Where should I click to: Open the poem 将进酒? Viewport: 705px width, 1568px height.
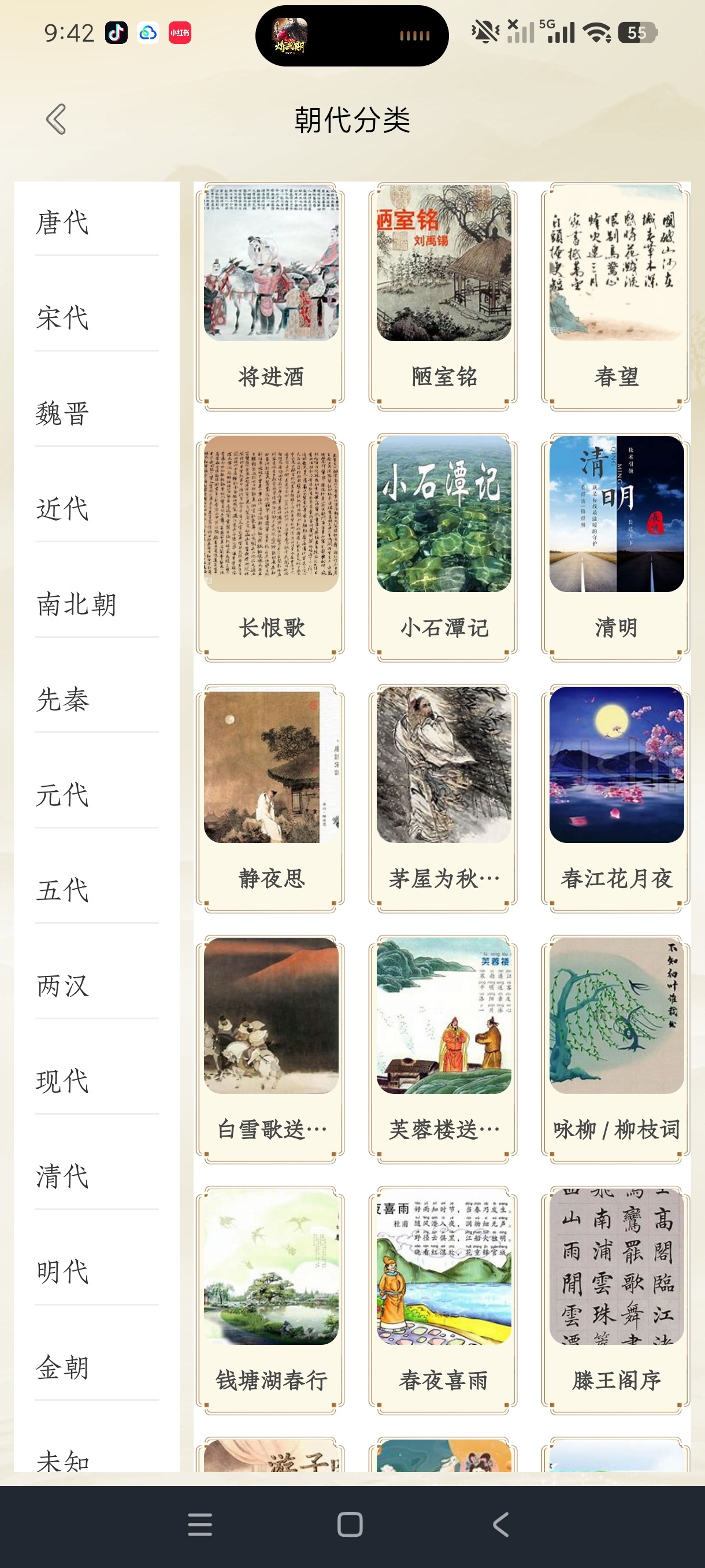(x=270, y=297)
